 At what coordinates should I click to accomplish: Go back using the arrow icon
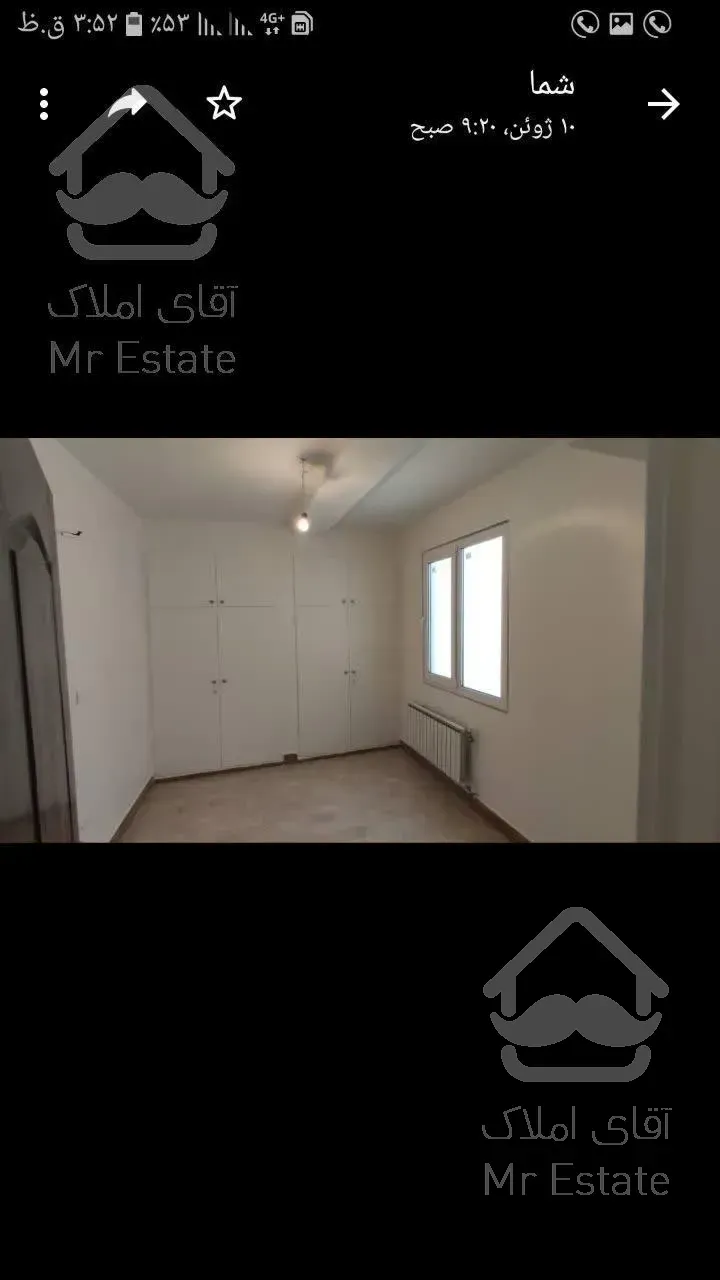(663, 104)
